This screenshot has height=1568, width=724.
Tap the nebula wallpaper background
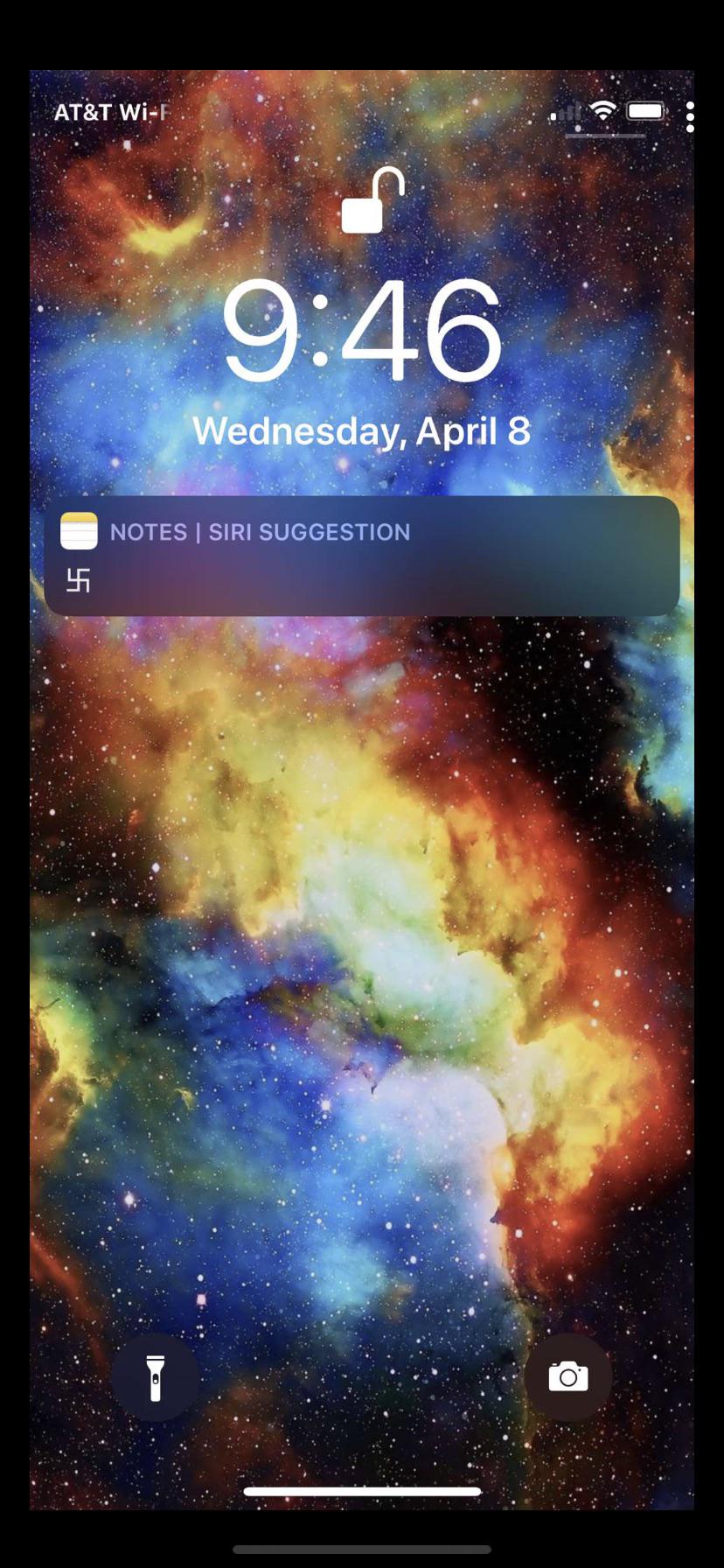coord(361,962)
